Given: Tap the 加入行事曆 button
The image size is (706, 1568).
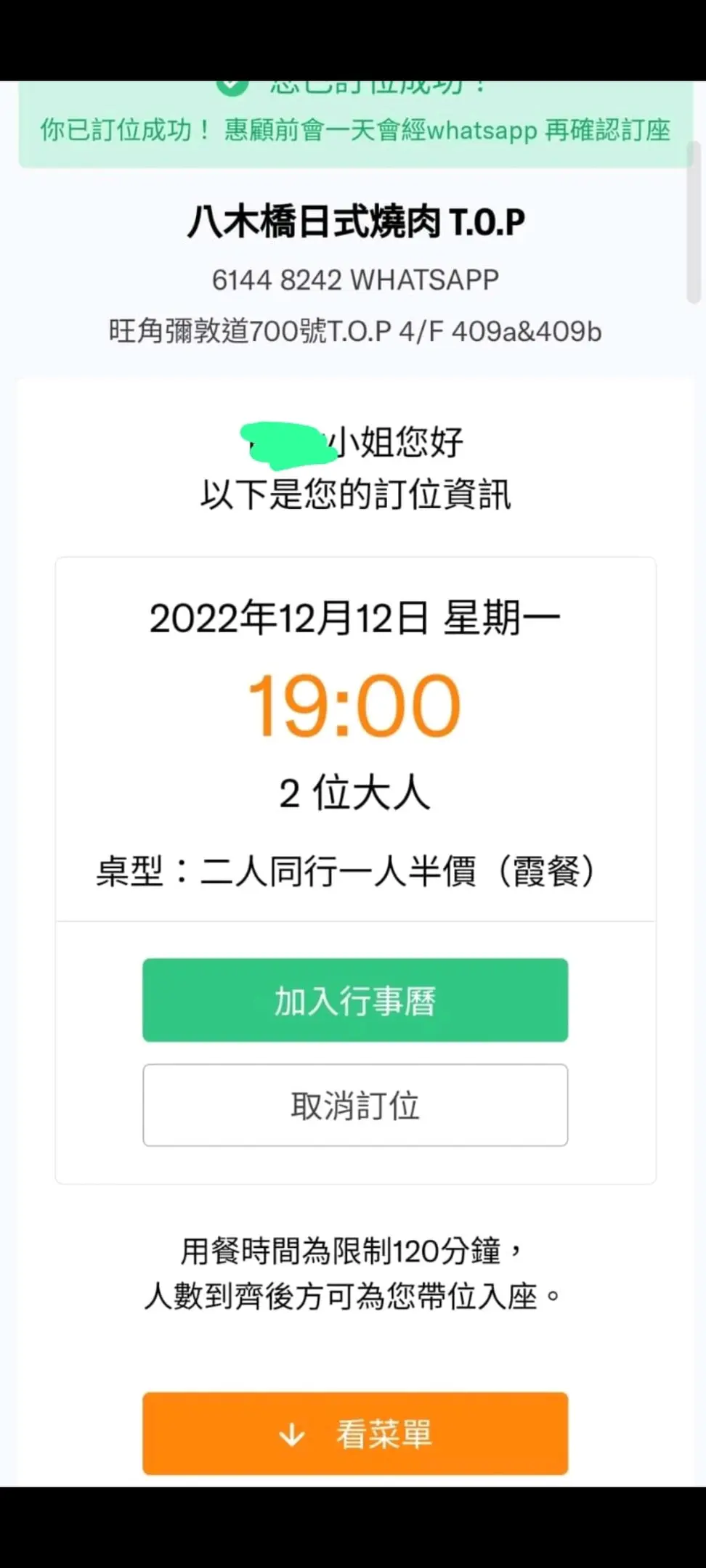Looking at the screenshot, I should click(354, 1000).
